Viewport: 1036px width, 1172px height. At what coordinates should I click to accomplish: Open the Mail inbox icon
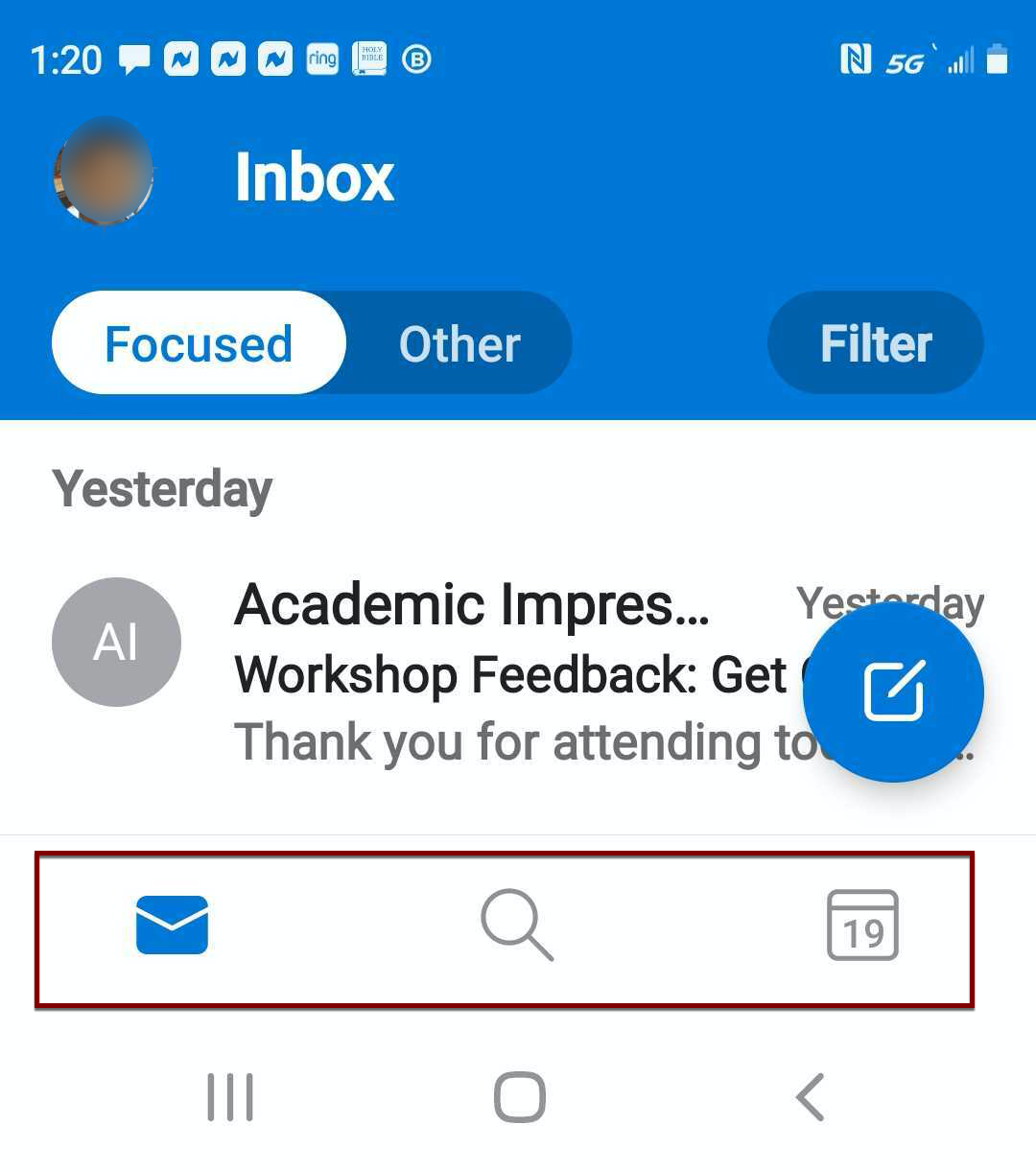pos(173,924)
